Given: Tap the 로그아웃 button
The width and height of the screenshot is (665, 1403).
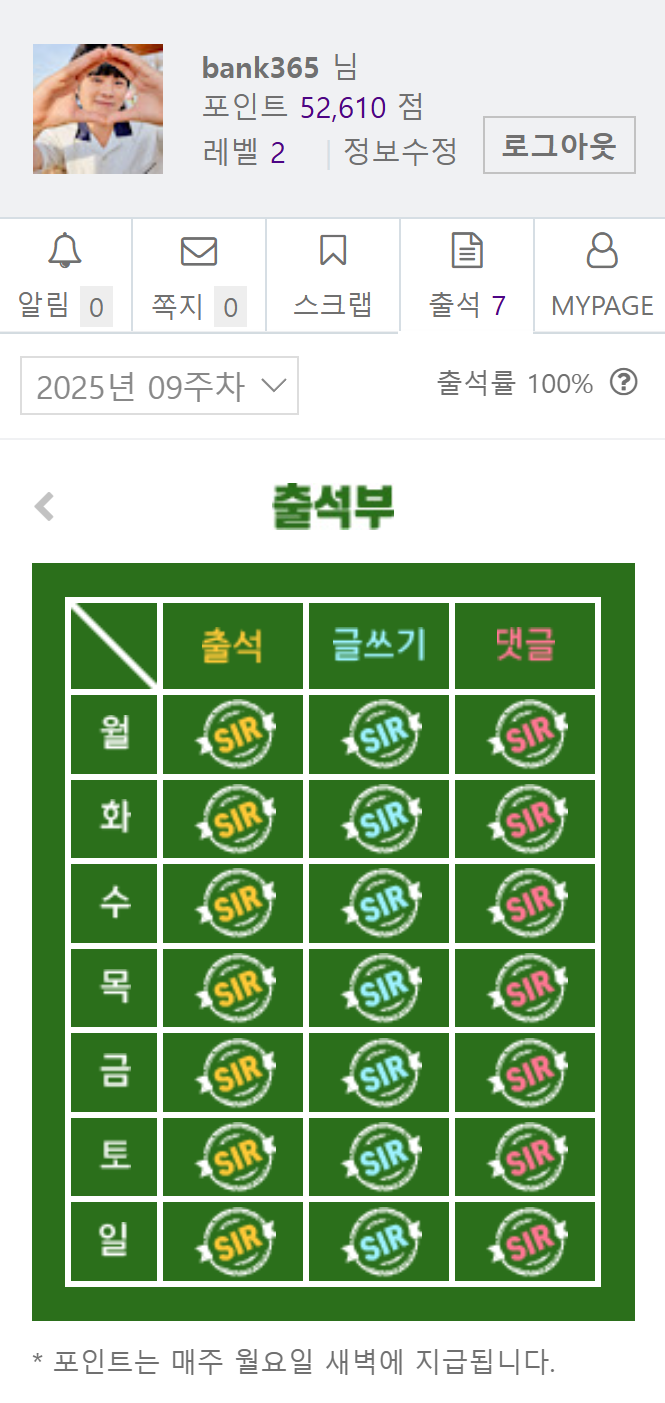Looking at the screenshot, I should pyautogui.click(x=559, y=145).
